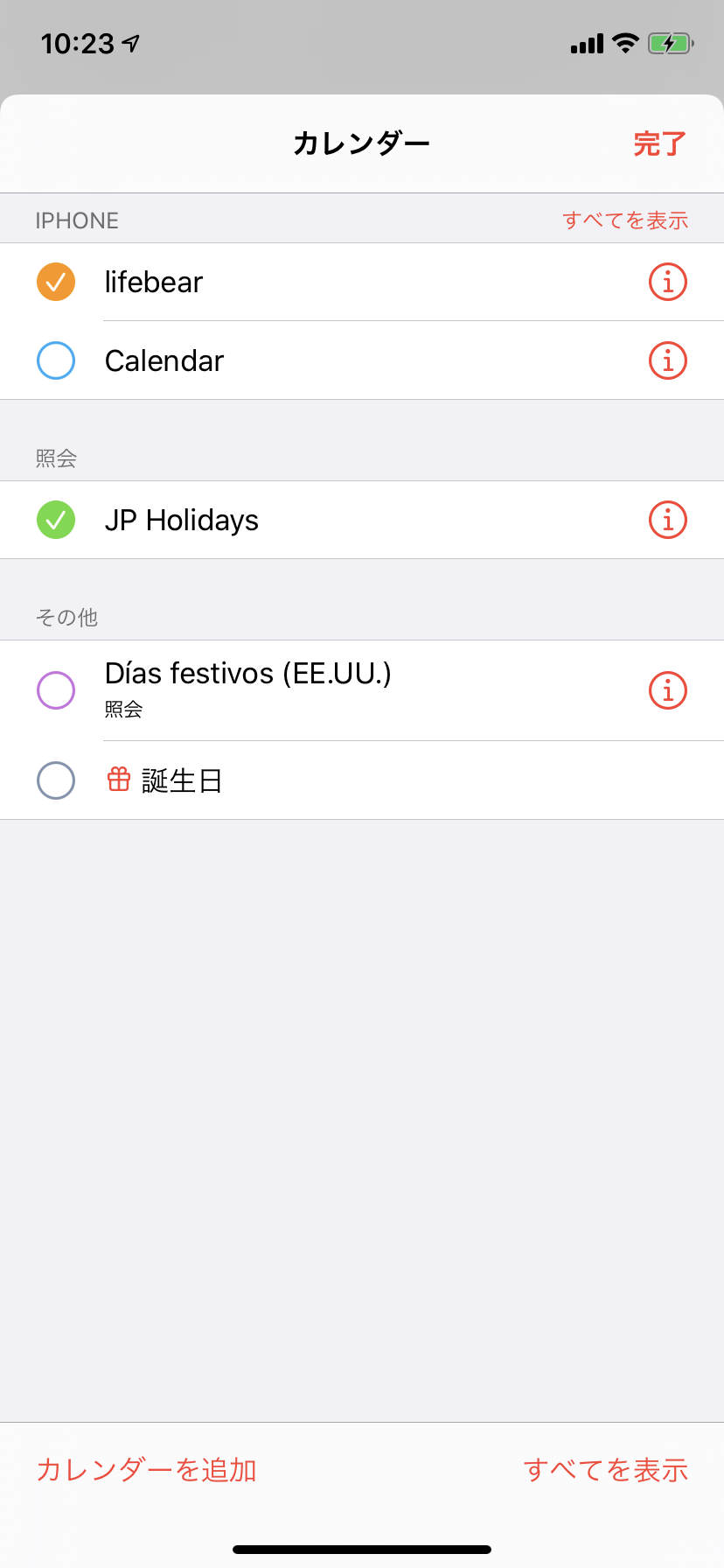Show info for the Calendar entry
The height and width of the screenshot is (1568, 724).
668,360
